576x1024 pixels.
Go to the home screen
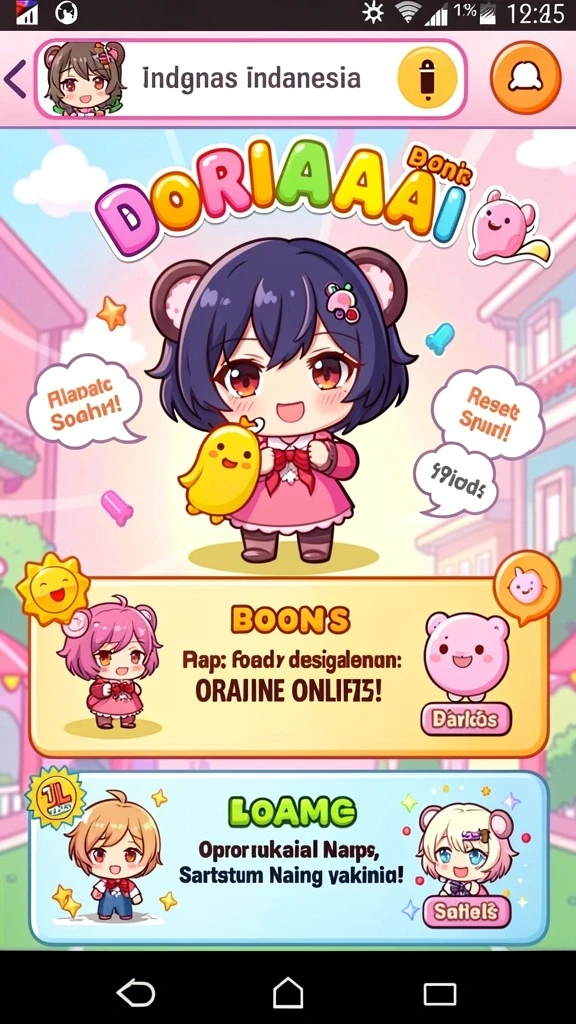(x=288, y=993)
